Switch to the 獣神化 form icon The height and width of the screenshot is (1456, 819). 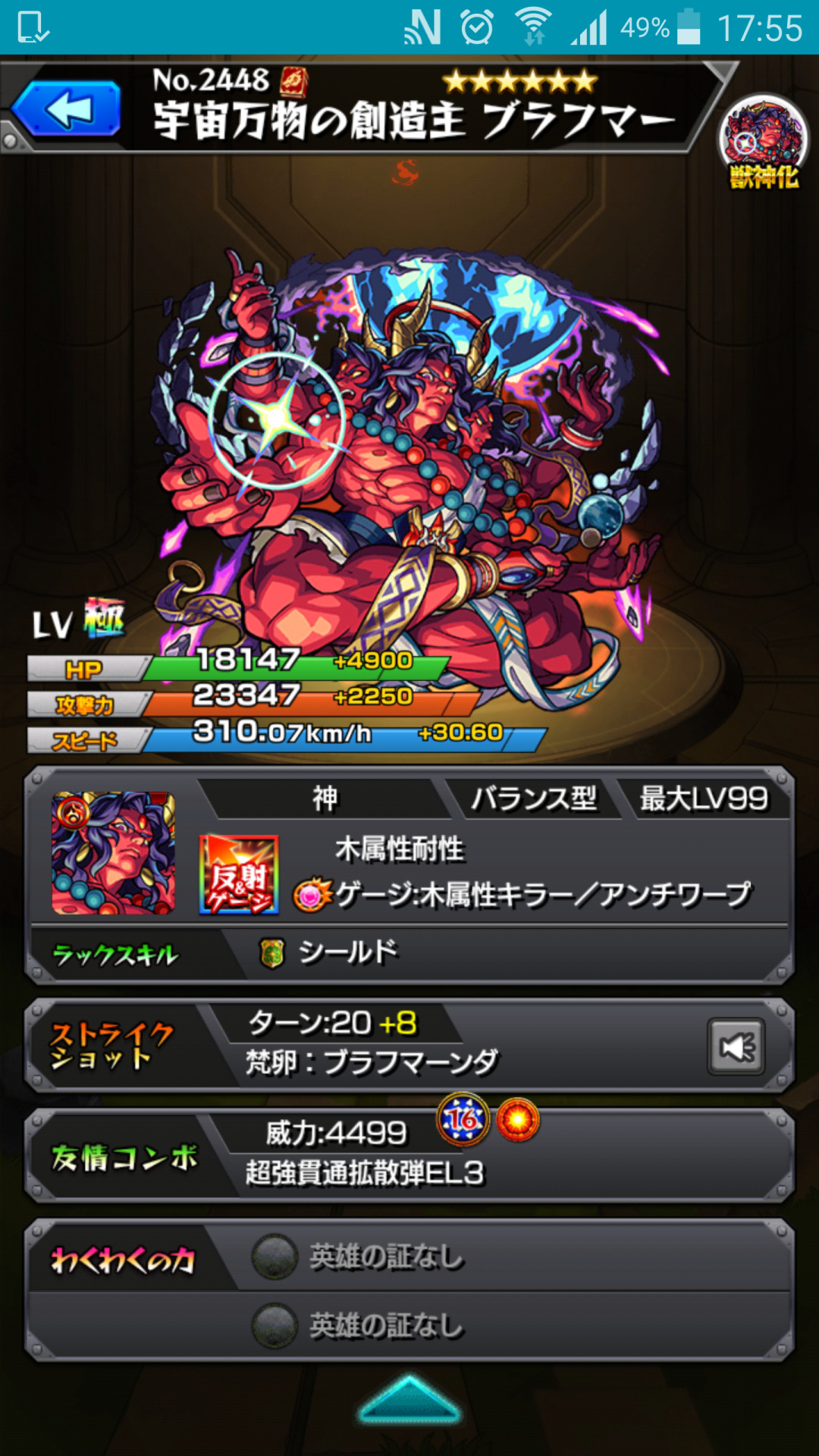(763, 143)
